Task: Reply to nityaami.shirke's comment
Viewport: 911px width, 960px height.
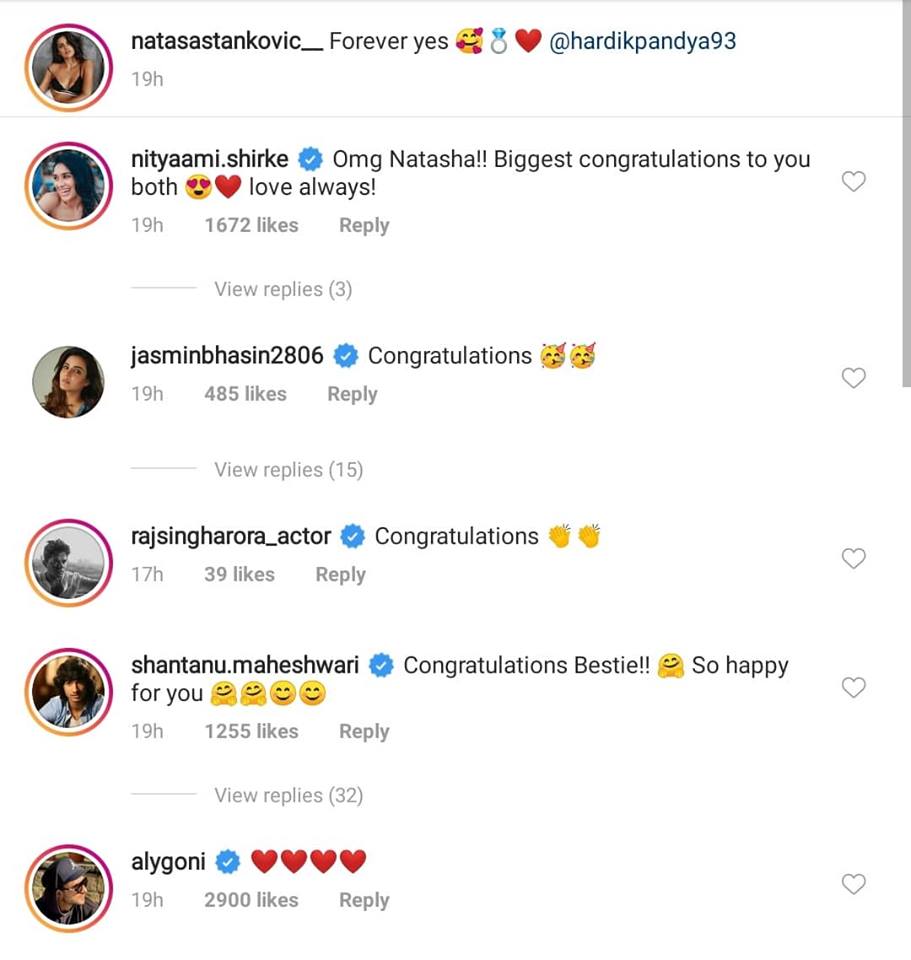Action: (364, 225)
